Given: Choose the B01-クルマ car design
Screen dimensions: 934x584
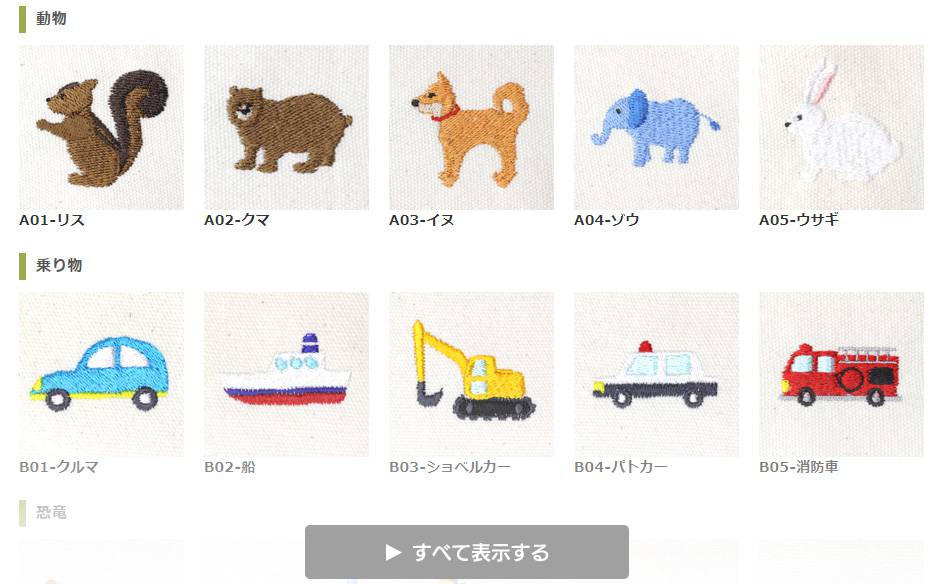Looking at the screenshot, I should (x=101, y=374).
